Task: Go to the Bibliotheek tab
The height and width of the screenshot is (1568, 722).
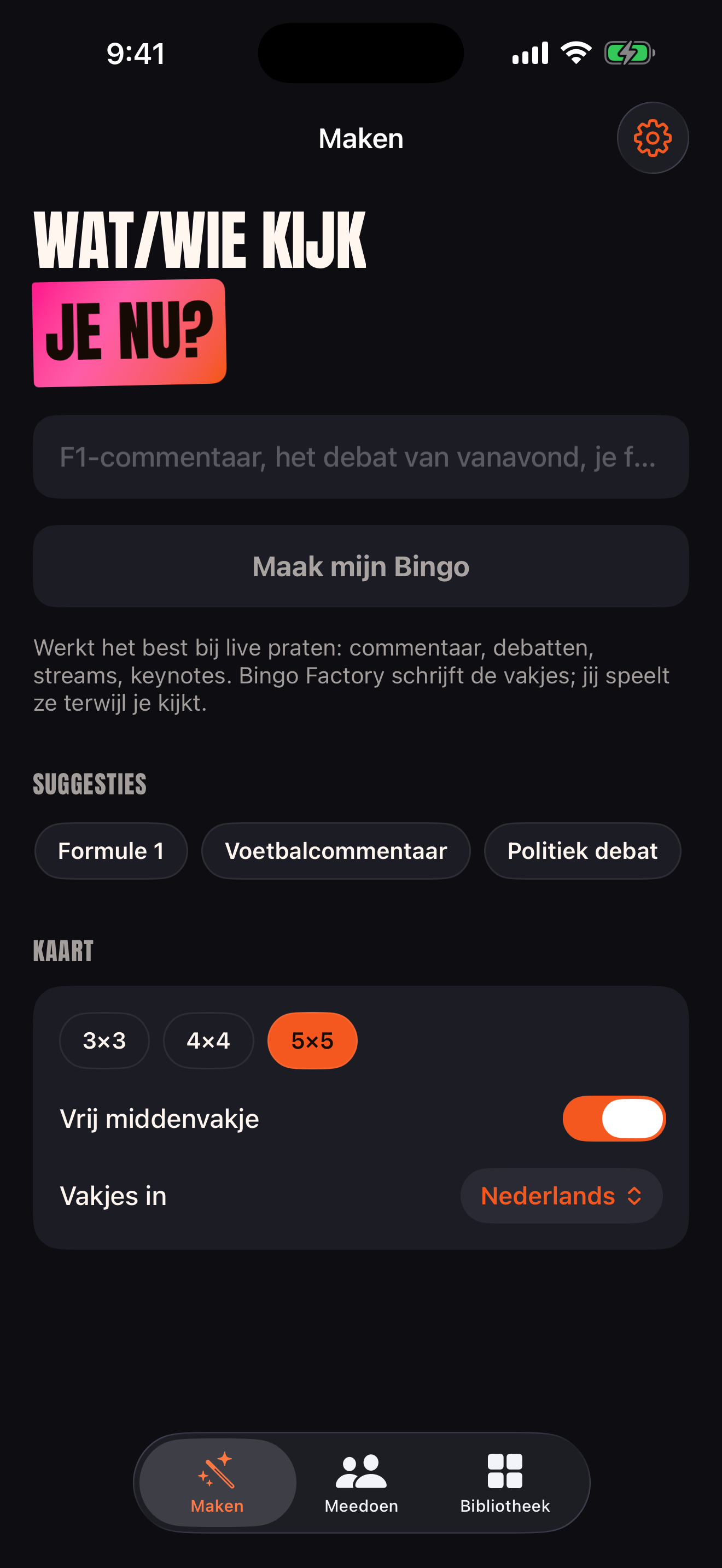Action: coord(505,1483)
